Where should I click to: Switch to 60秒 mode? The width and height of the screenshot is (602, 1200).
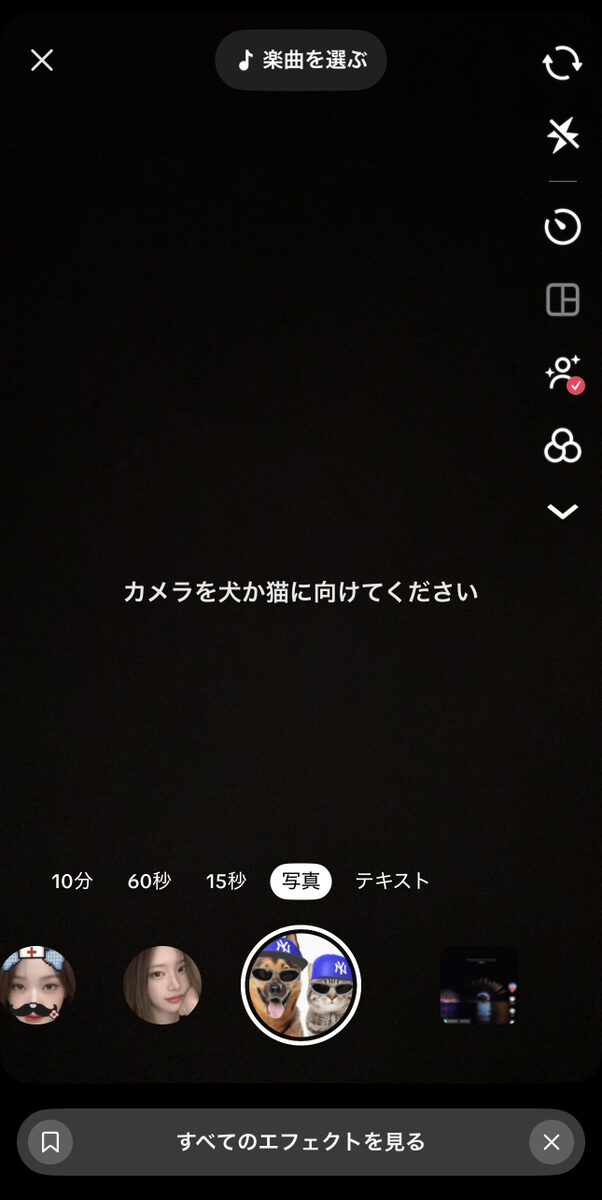tap(149, 881)
